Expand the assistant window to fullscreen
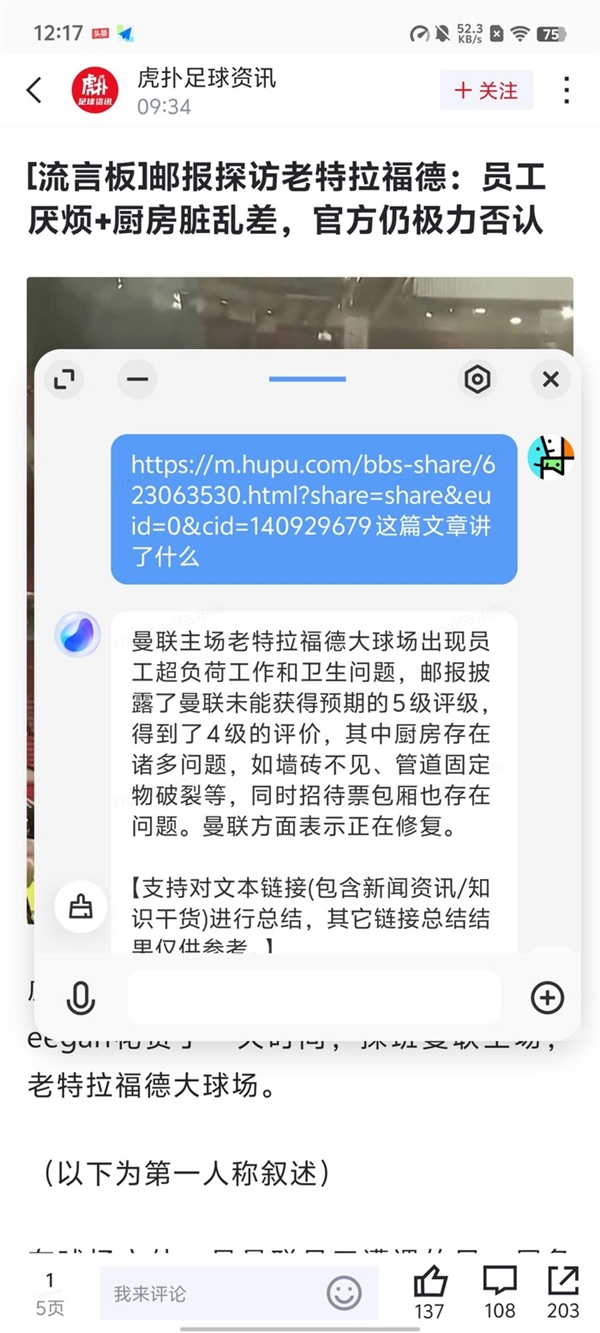Image resolution: width=600 pixels, height=1333 pixels. 64,379
